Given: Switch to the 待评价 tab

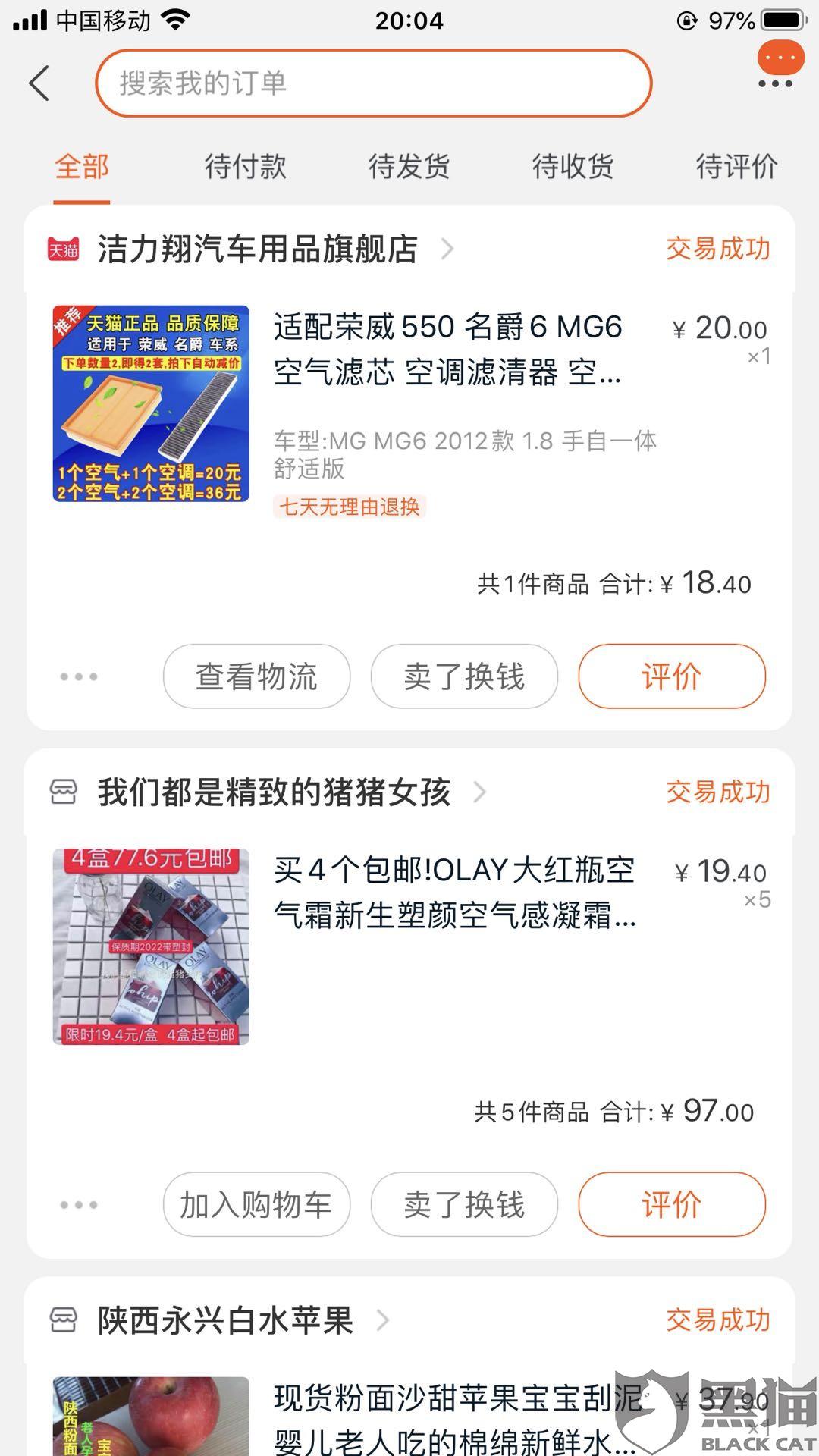Looking at the screenshot, I should pos(736,166).
